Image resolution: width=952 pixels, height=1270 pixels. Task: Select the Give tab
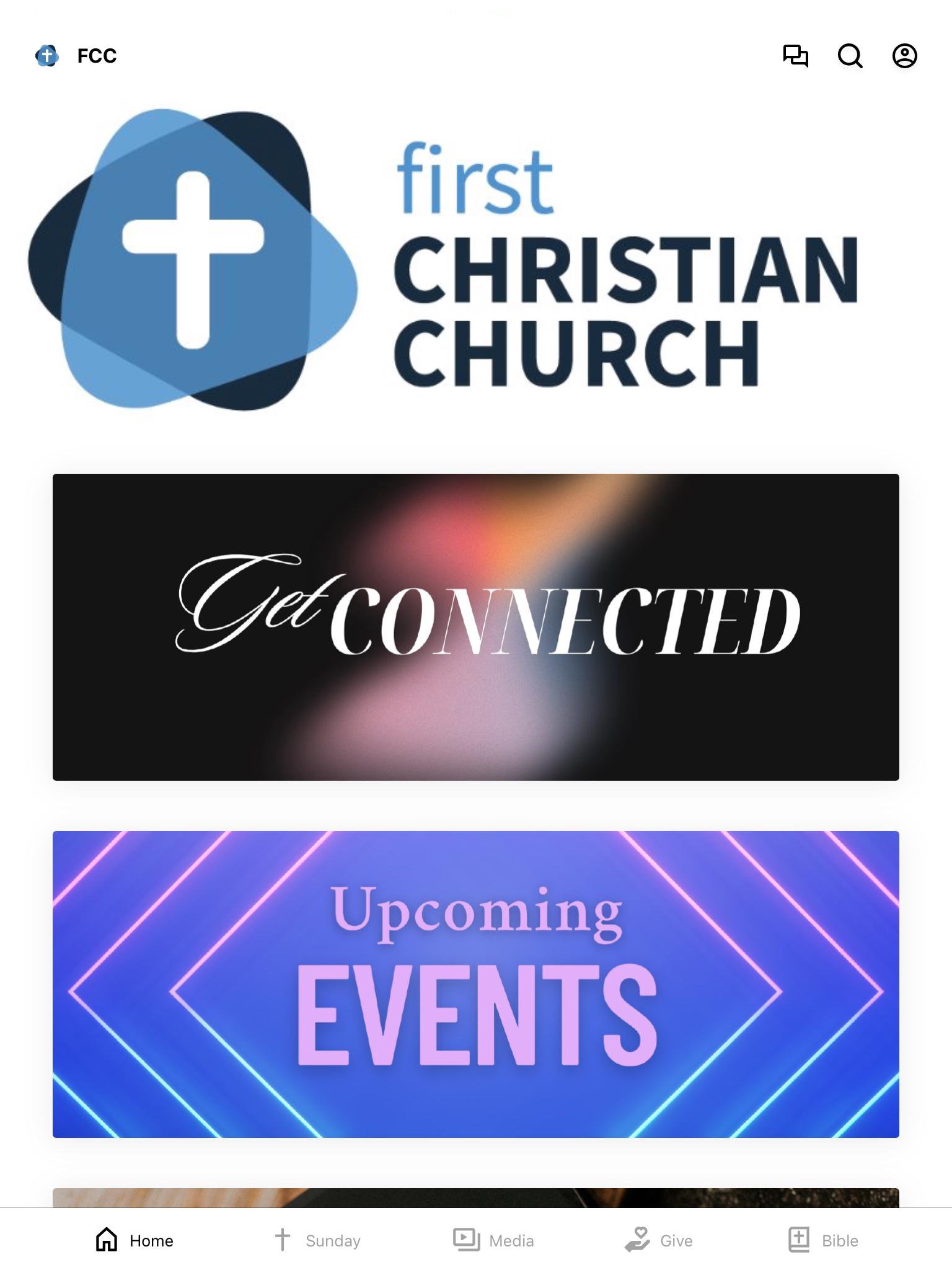pyautogui.click(x=658, y=1240)
